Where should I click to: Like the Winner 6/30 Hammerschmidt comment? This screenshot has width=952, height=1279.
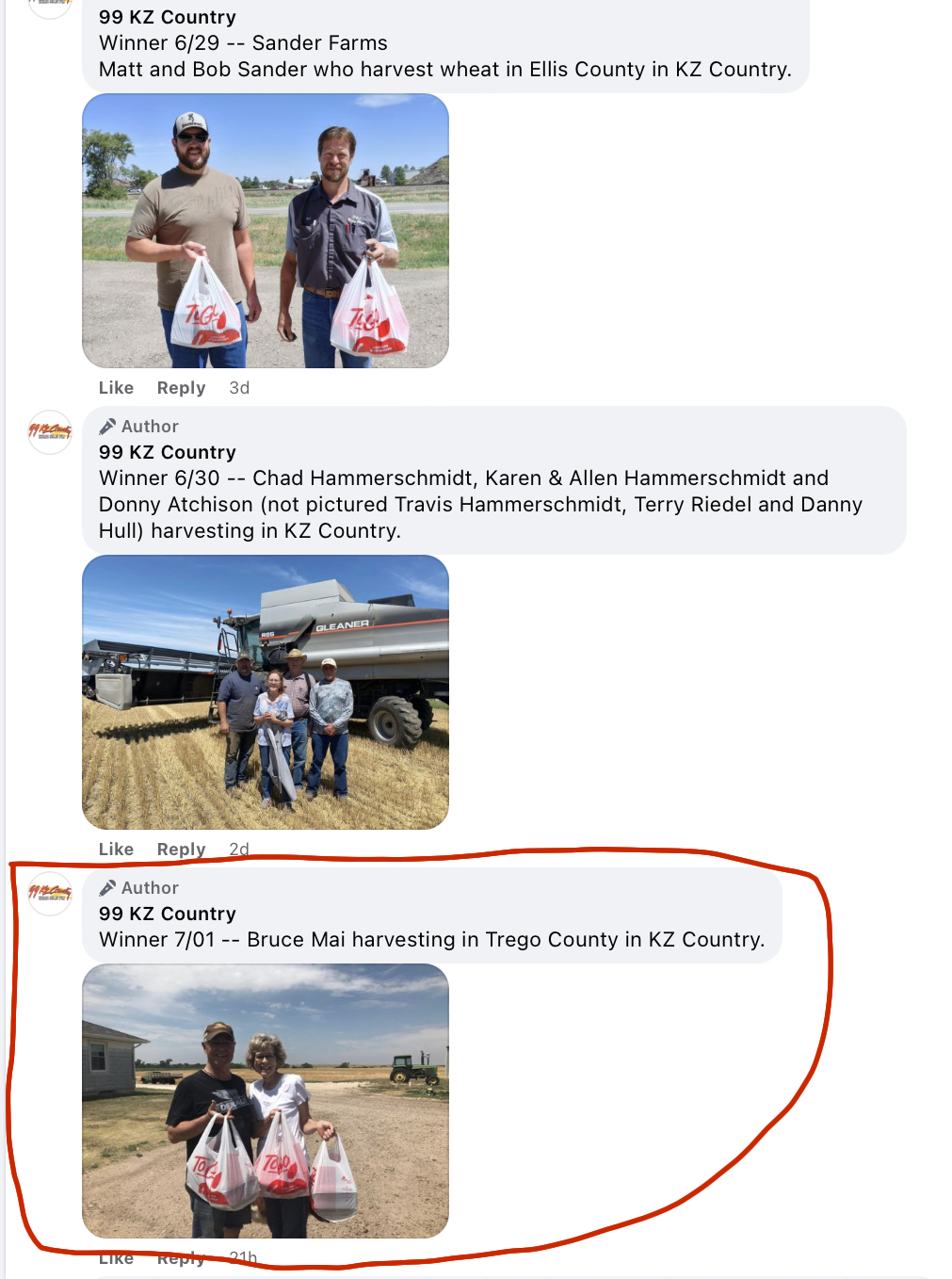(116, 850)
